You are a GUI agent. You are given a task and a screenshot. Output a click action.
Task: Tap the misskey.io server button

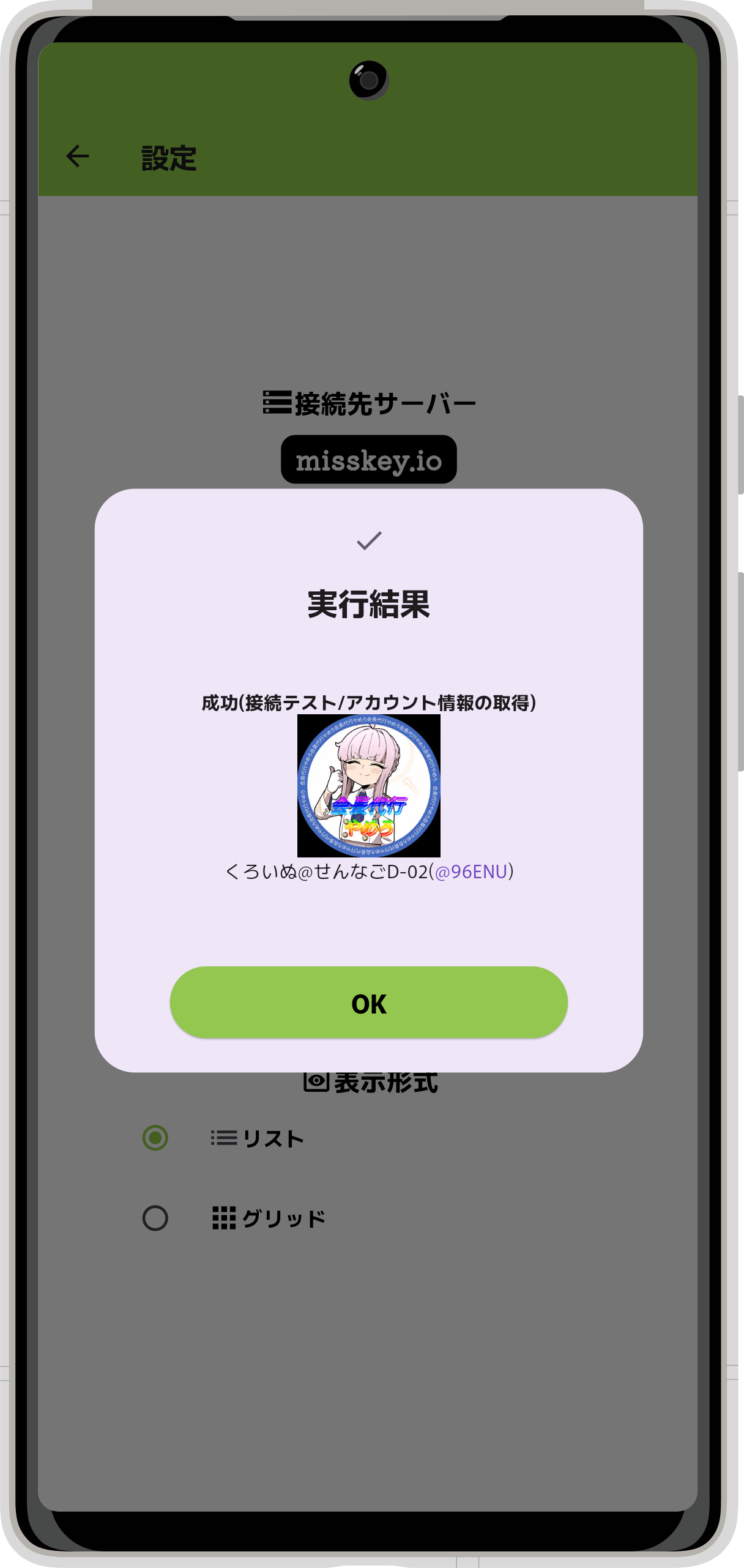368,460
